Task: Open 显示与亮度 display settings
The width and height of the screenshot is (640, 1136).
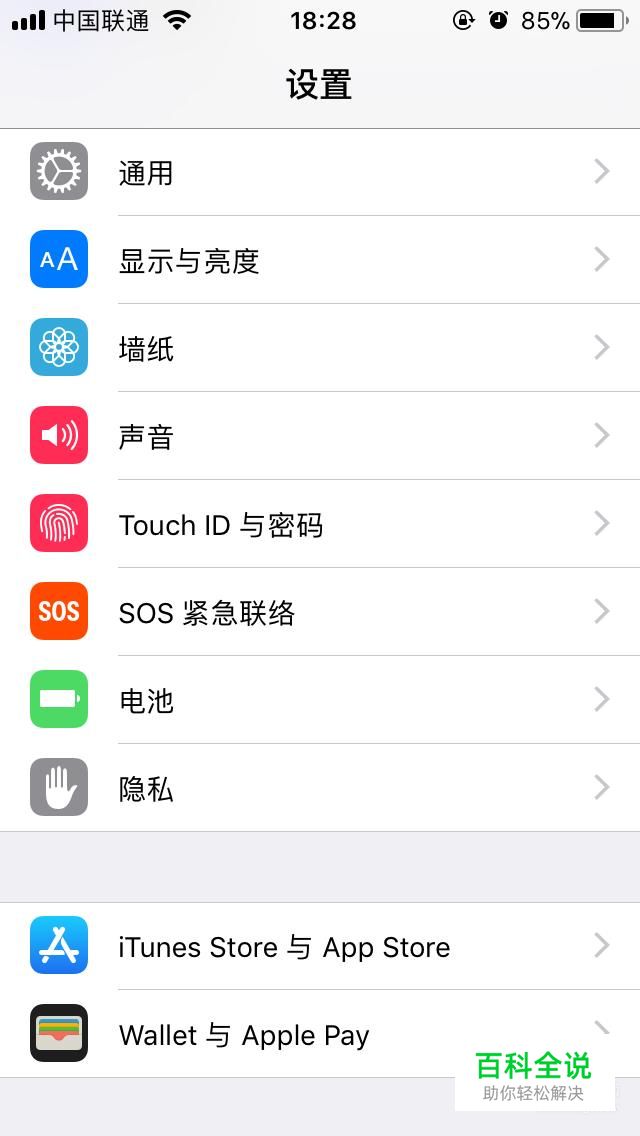Action: point(320,260)
